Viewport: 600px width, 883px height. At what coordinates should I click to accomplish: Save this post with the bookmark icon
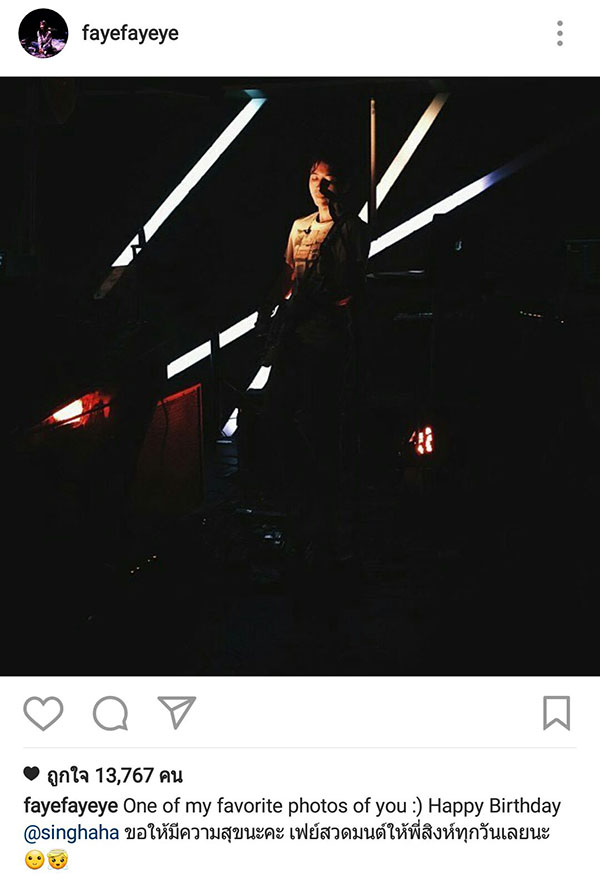556,713
